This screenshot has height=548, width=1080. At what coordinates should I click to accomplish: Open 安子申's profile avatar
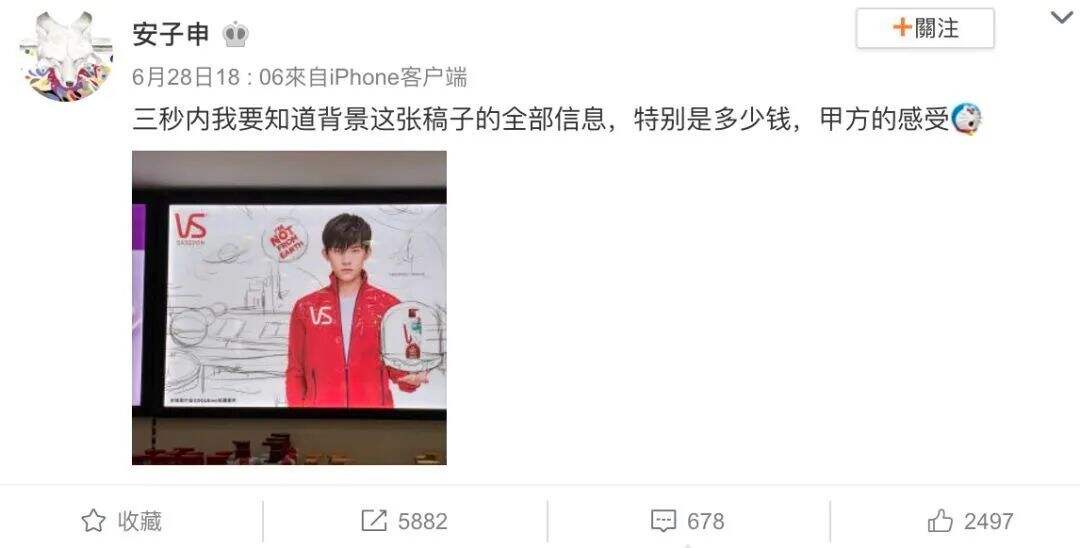click(66, 57)
